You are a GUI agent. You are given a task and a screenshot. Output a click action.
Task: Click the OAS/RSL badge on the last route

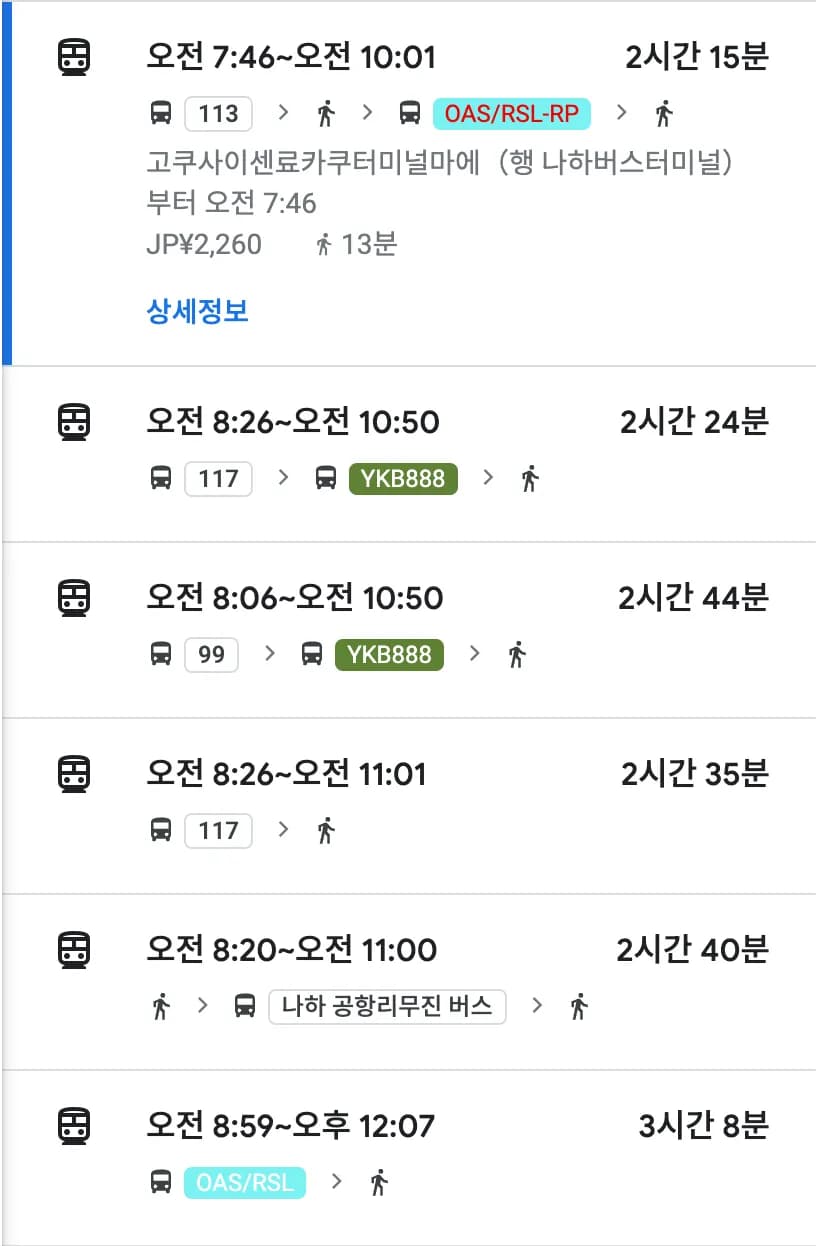click(245, 1181)
